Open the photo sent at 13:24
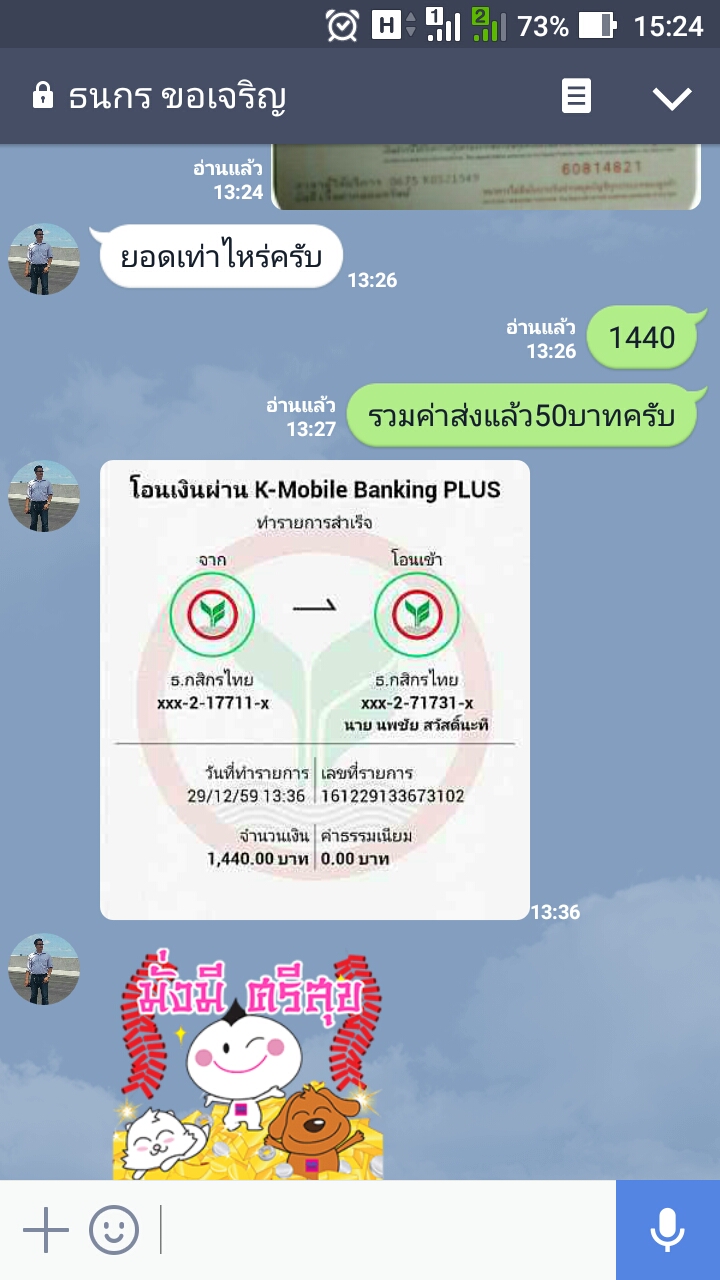The height and width of the screenshot is (1280, 720). pos(485,177)
